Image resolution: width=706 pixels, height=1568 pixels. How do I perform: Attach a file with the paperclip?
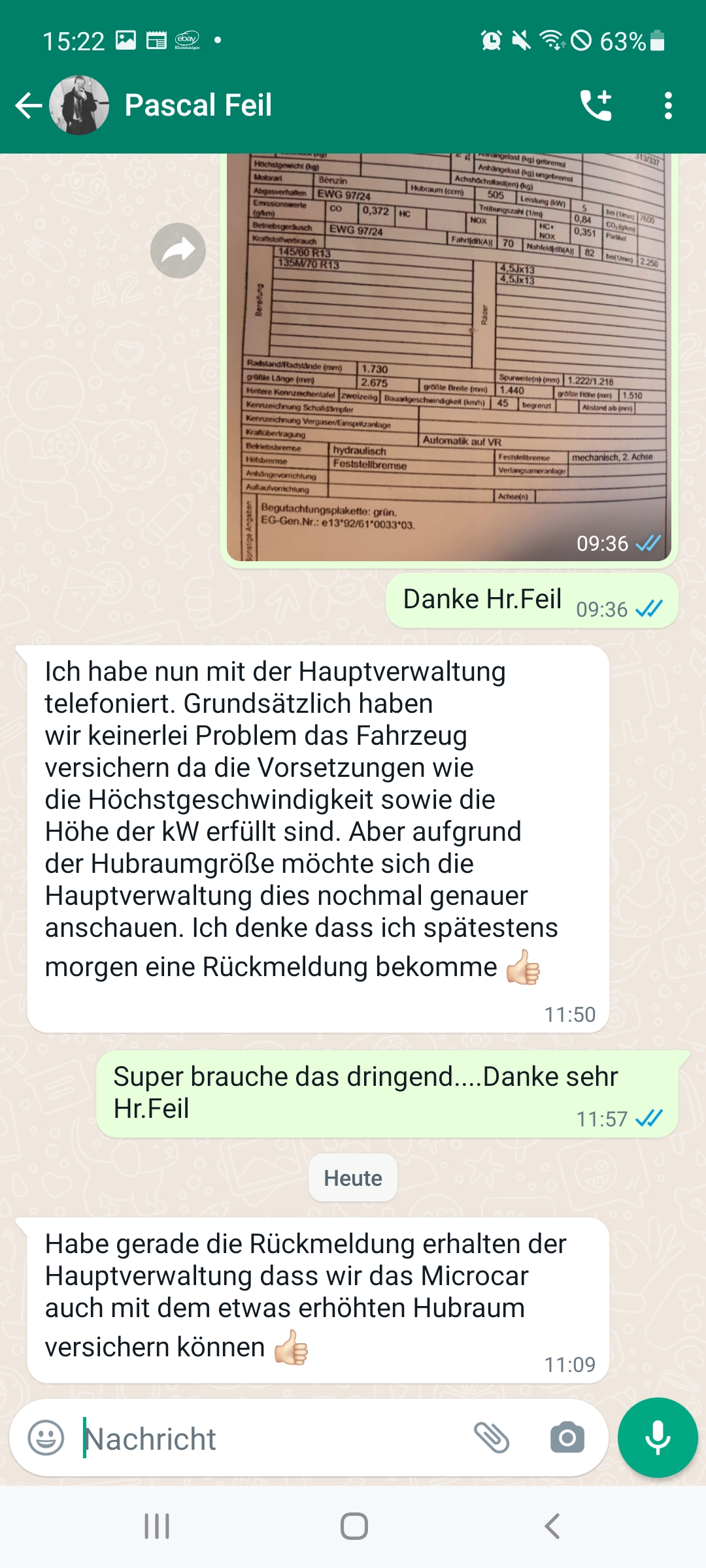tap(492, 1438)
